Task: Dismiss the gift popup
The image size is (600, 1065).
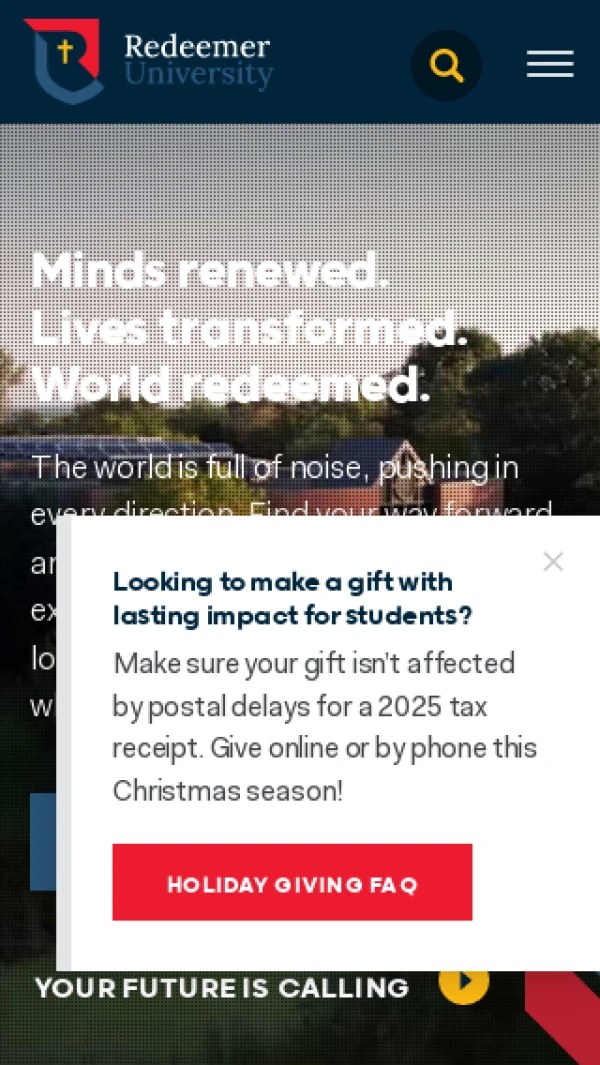Action: pyautogui.click(x=553, y=562)
